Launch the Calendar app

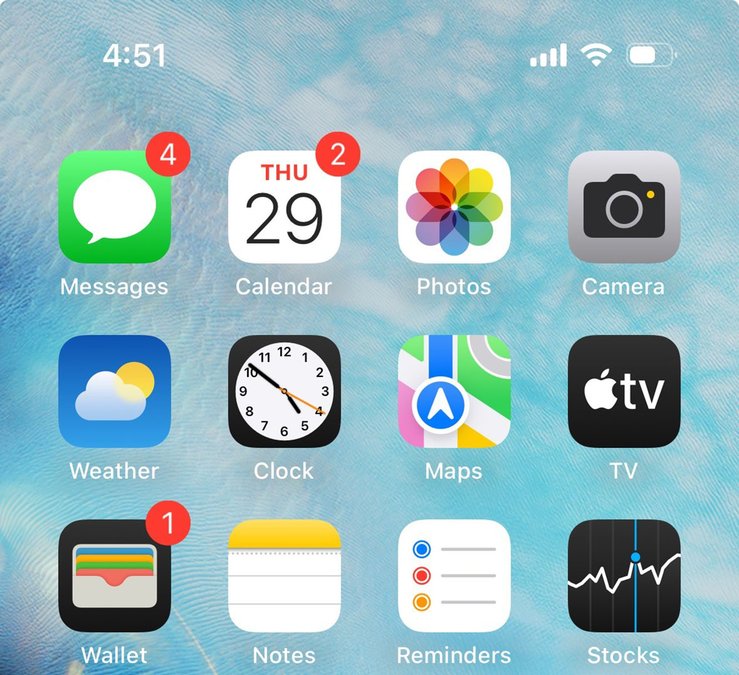284,207
